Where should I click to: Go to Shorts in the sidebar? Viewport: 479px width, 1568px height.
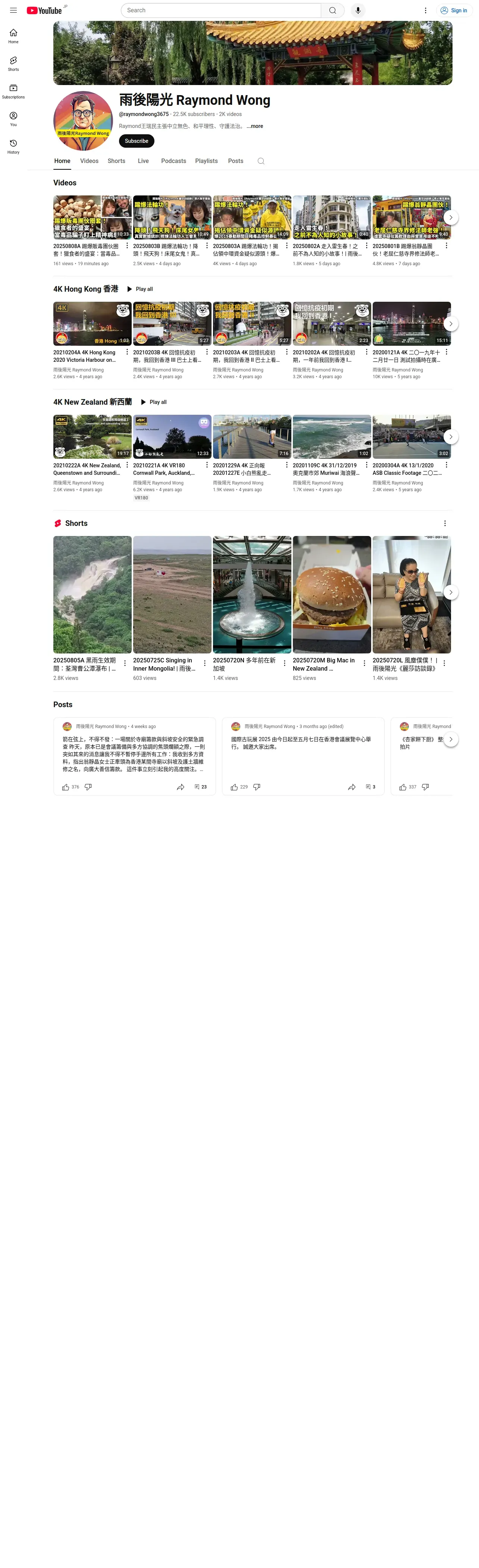click(13, 63)
